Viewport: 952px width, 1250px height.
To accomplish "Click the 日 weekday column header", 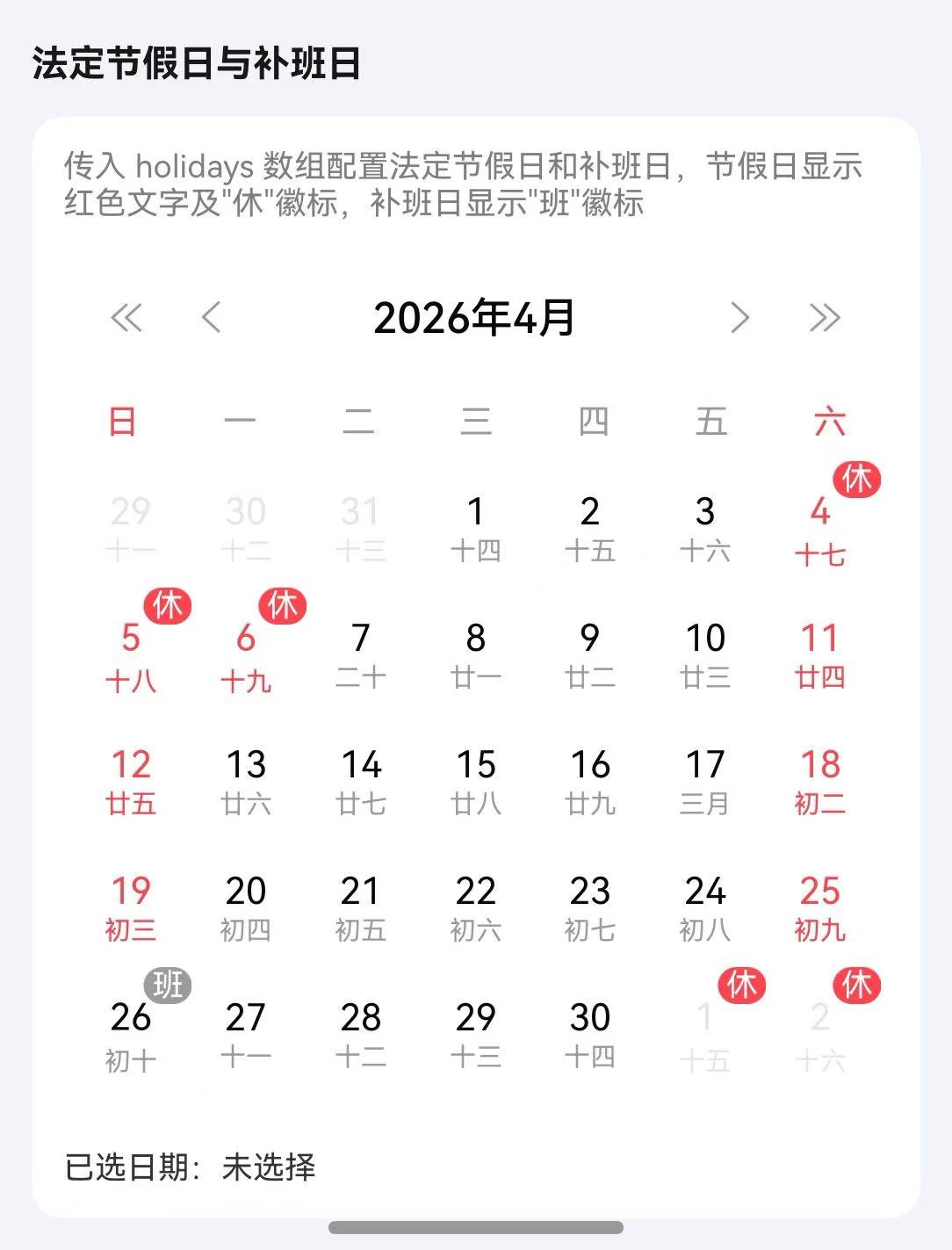I will (124, 422).
